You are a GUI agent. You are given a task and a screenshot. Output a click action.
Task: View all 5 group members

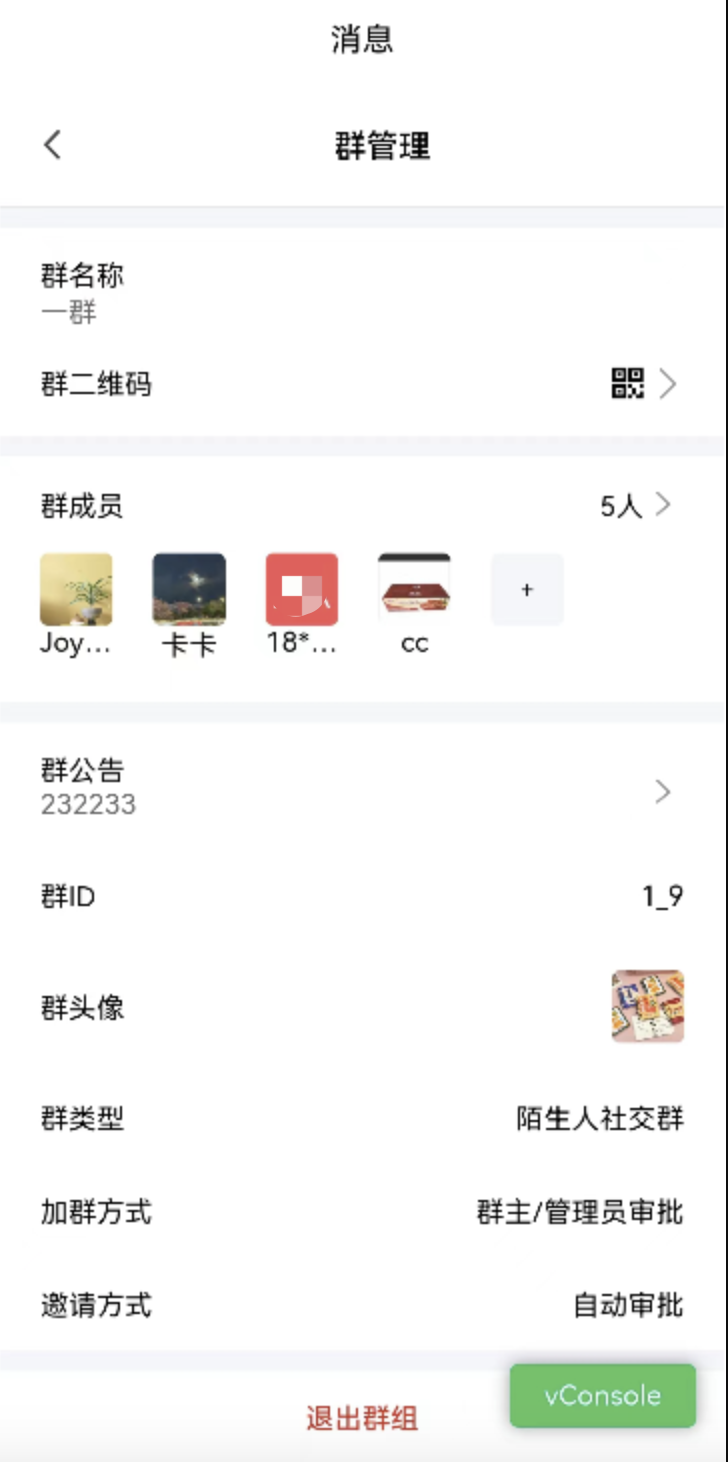click(x=636, y=507)
